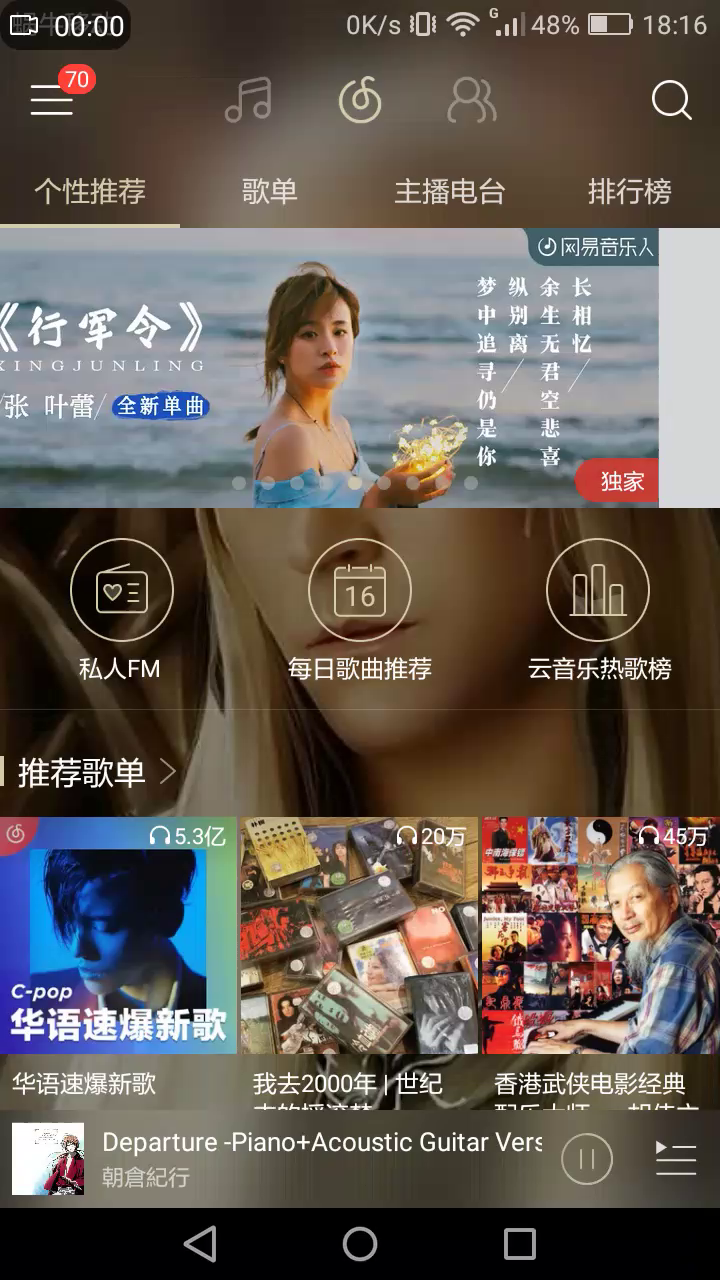This screenshot has height=1280, width=720.
Task: Switch to the 主播电台 tab
Action: [x=450, y=191]
